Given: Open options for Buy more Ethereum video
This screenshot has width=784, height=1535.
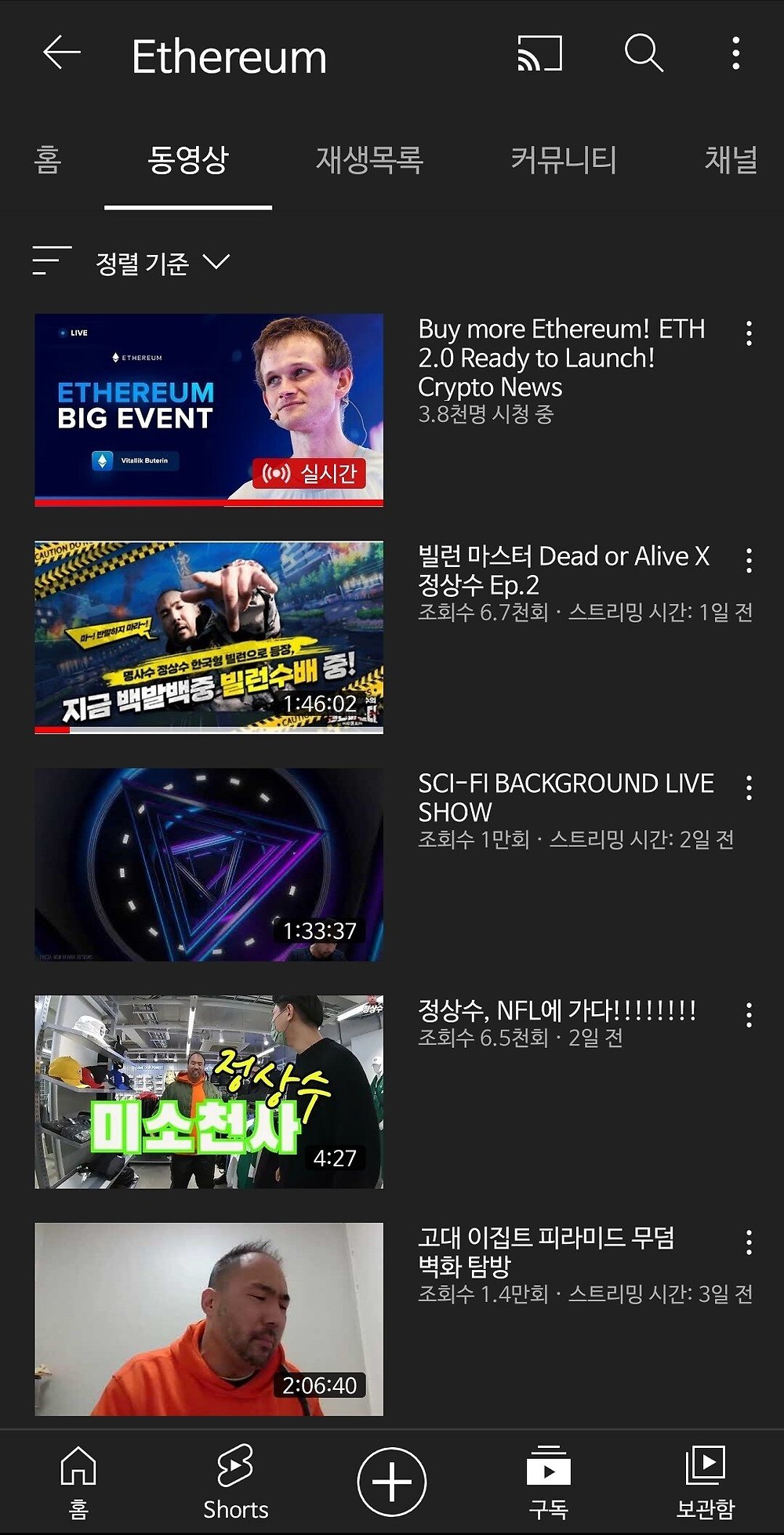Looking at the screenshot, I should coord(749,333).
